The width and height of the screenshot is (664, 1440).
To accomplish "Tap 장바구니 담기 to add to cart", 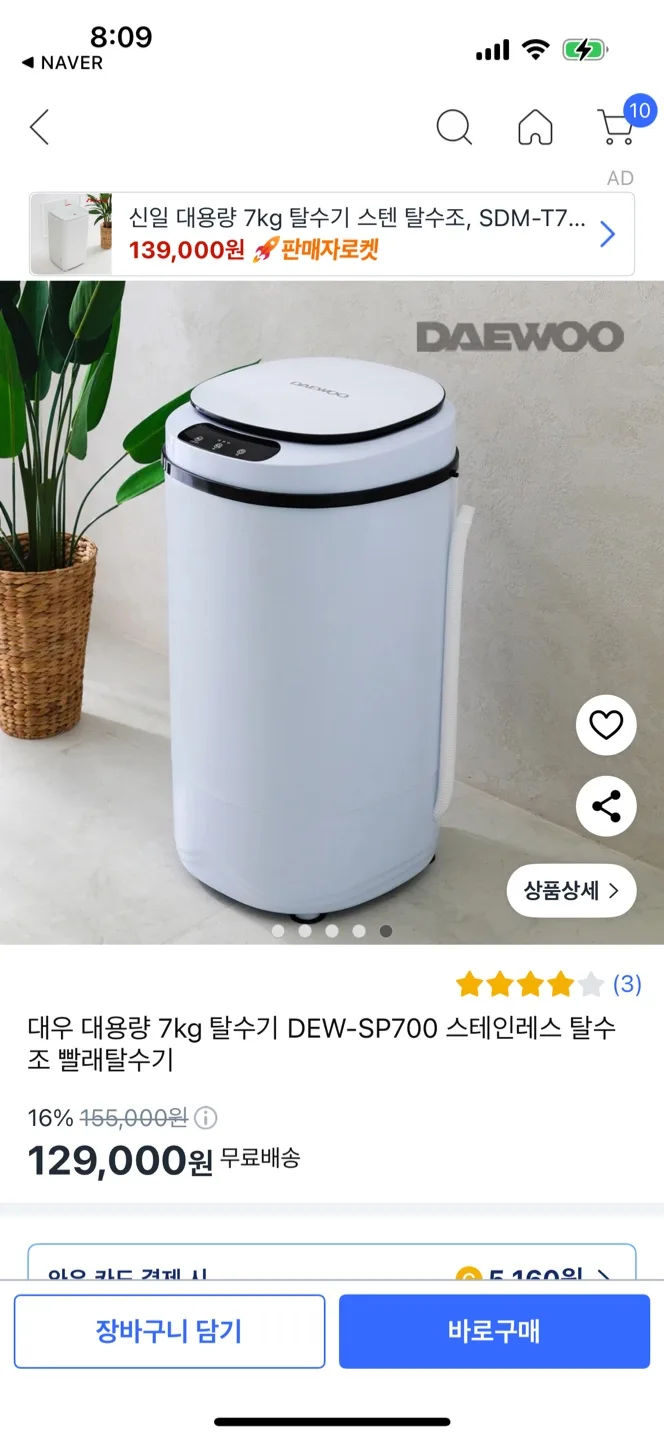I will [x=169, y=1331].
